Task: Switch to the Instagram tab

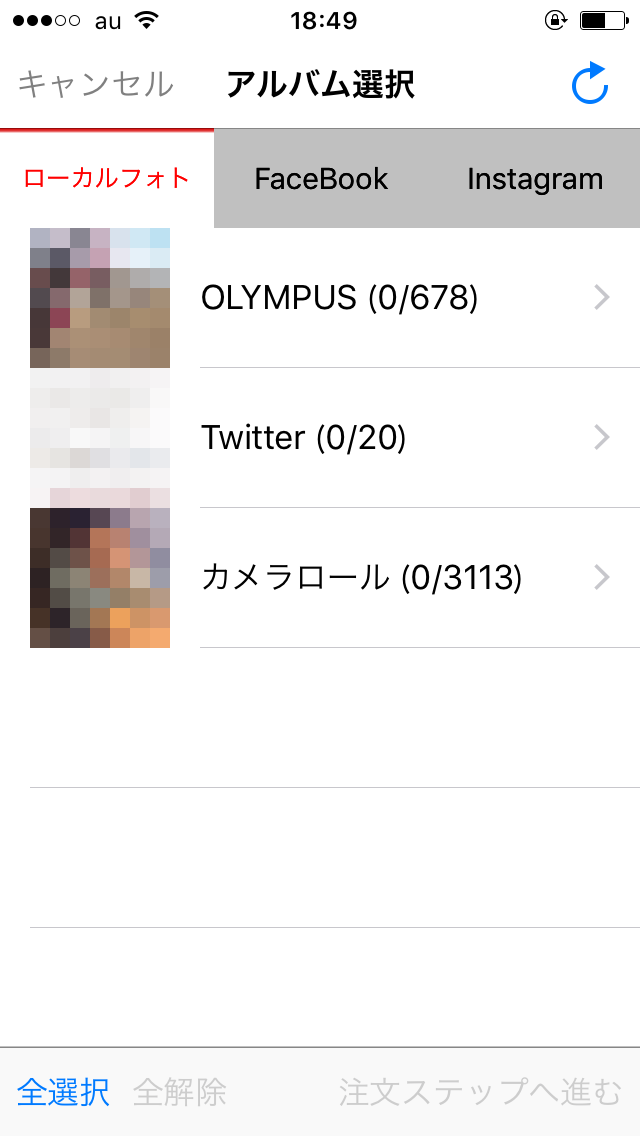Action: point(534,179)
